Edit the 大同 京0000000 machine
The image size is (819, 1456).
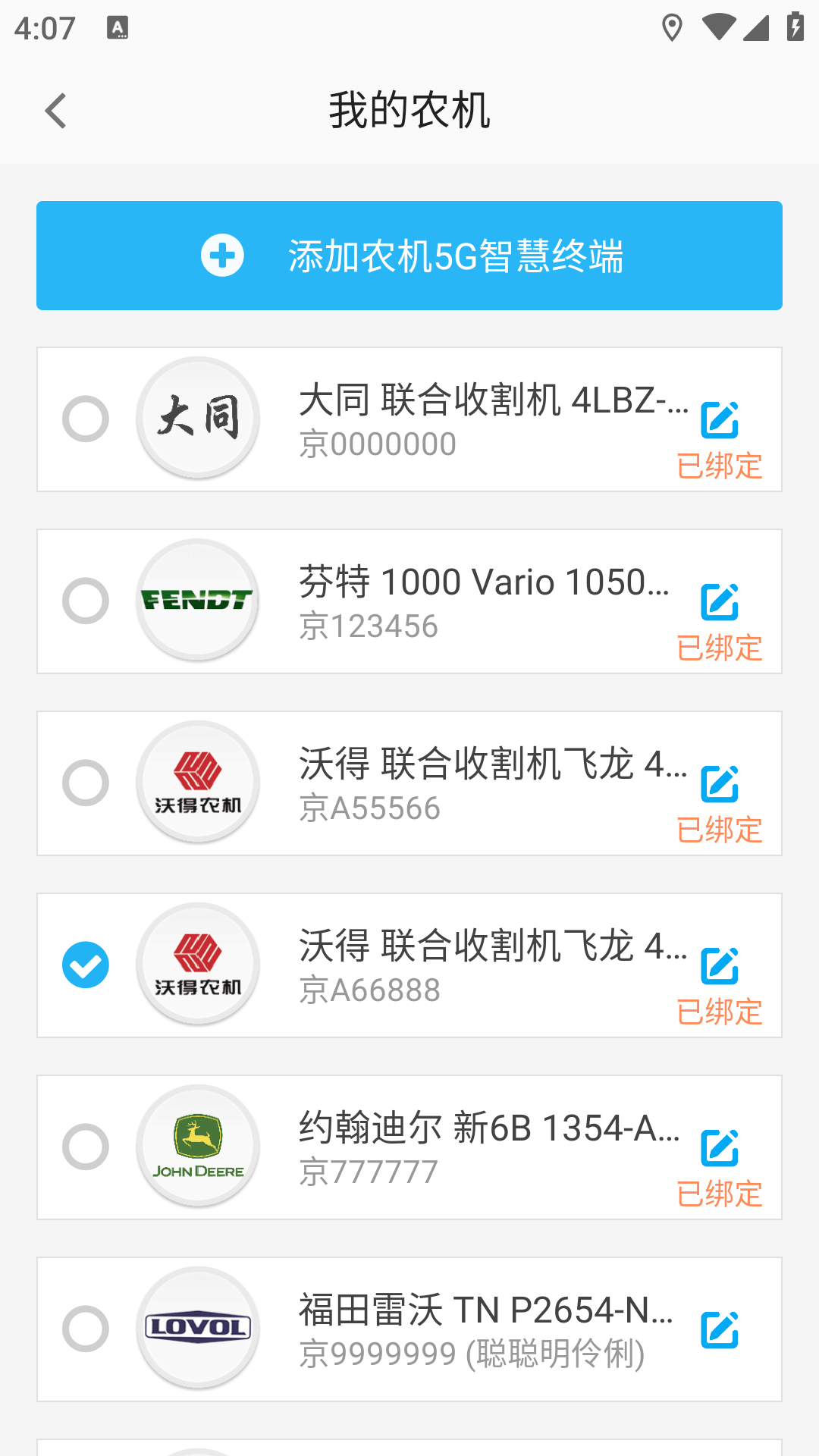coord(720,420)
